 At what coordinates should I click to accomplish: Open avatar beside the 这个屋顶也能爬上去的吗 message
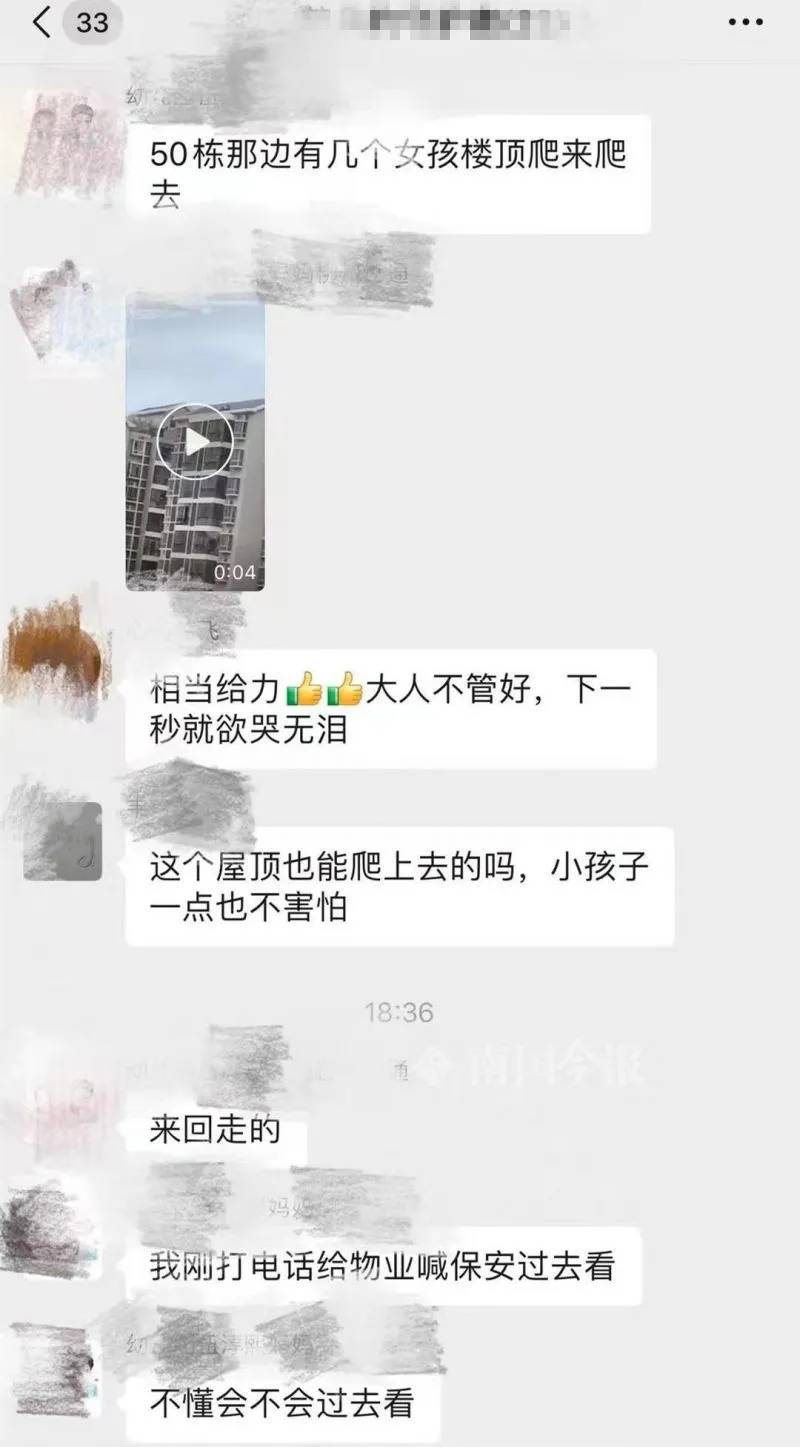(63, 841)
